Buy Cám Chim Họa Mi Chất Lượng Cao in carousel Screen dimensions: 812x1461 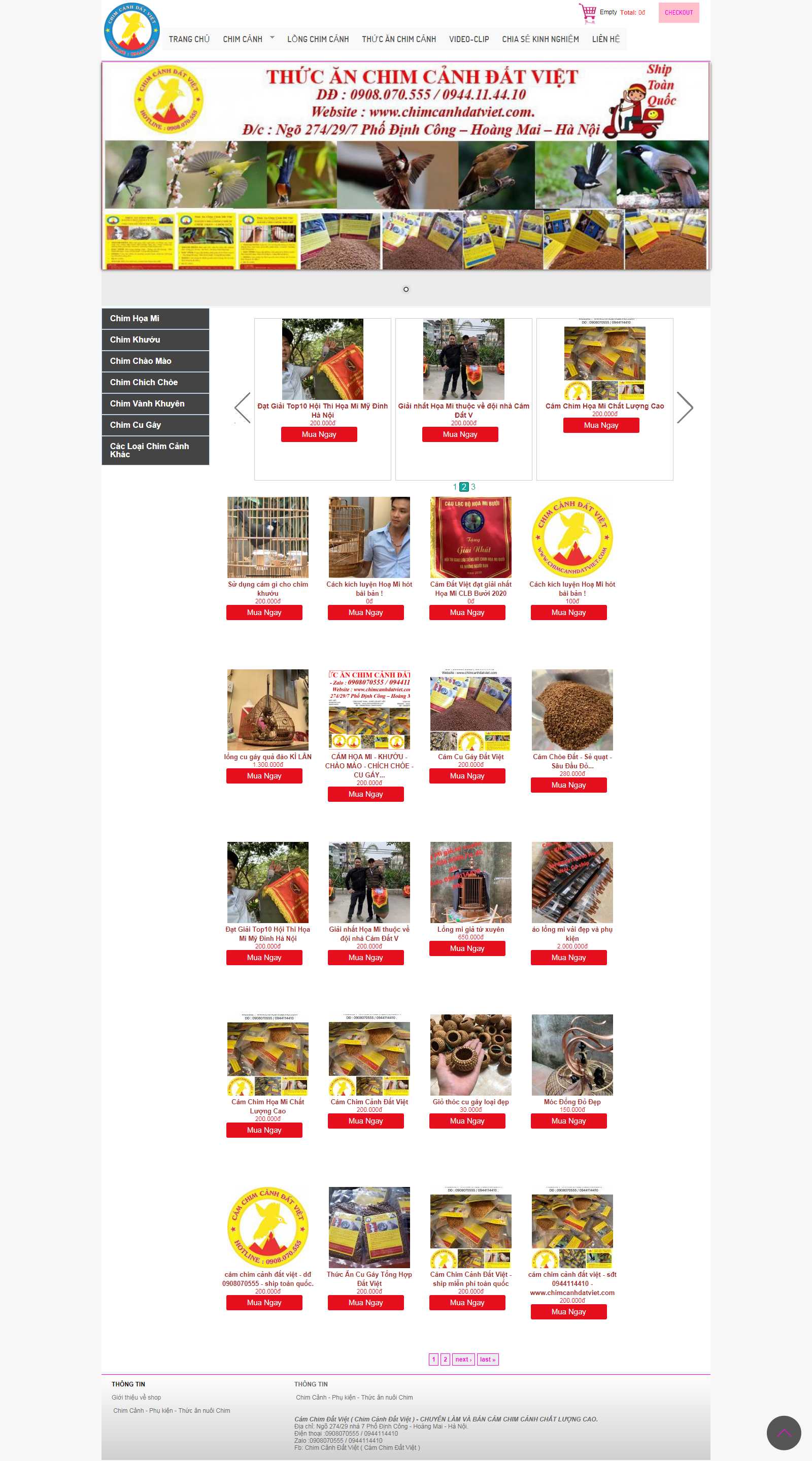(x=600, y=425)
